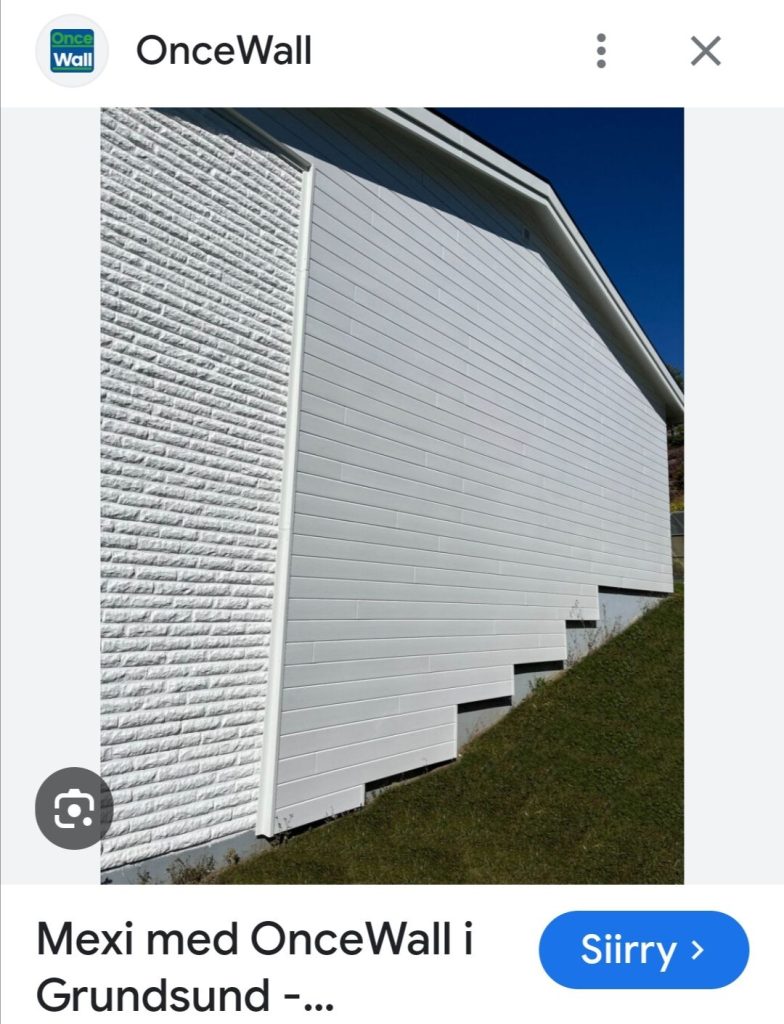Open the OnceWall source site
The image size is (784, 1024).
tap(223, 50)
